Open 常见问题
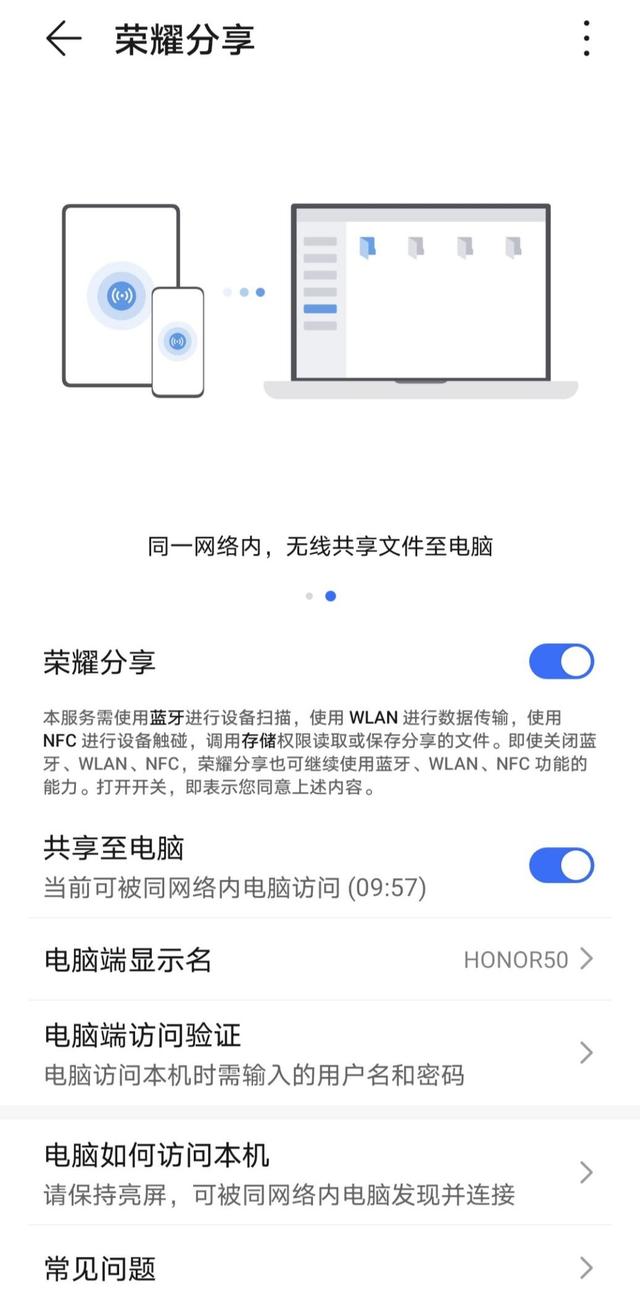This screenshot has height=1315, width=640. [320, 1269]
